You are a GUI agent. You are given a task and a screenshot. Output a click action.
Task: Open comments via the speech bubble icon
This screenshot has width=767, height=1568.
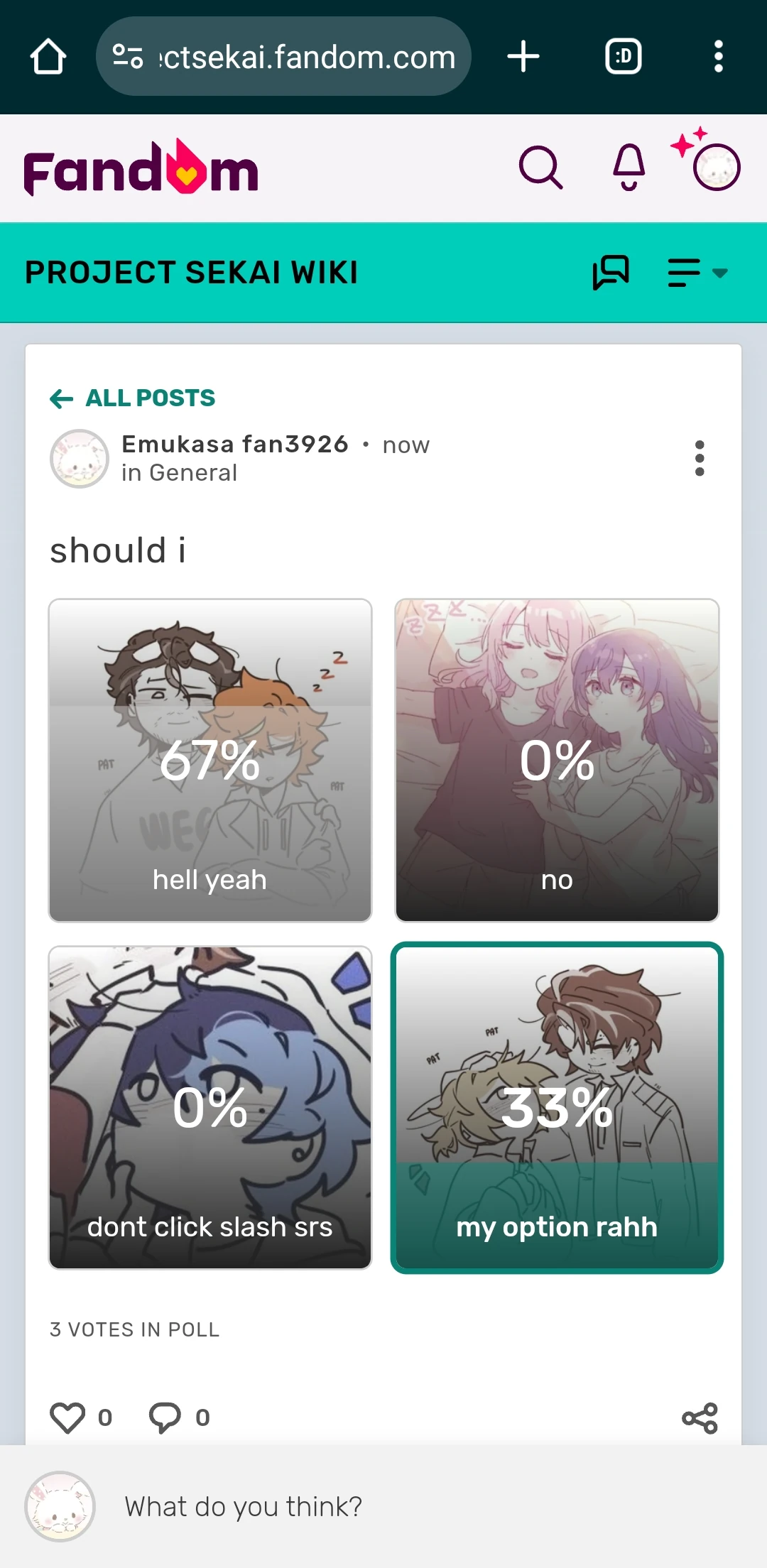pyautogui.click(x=165, y=1415)
